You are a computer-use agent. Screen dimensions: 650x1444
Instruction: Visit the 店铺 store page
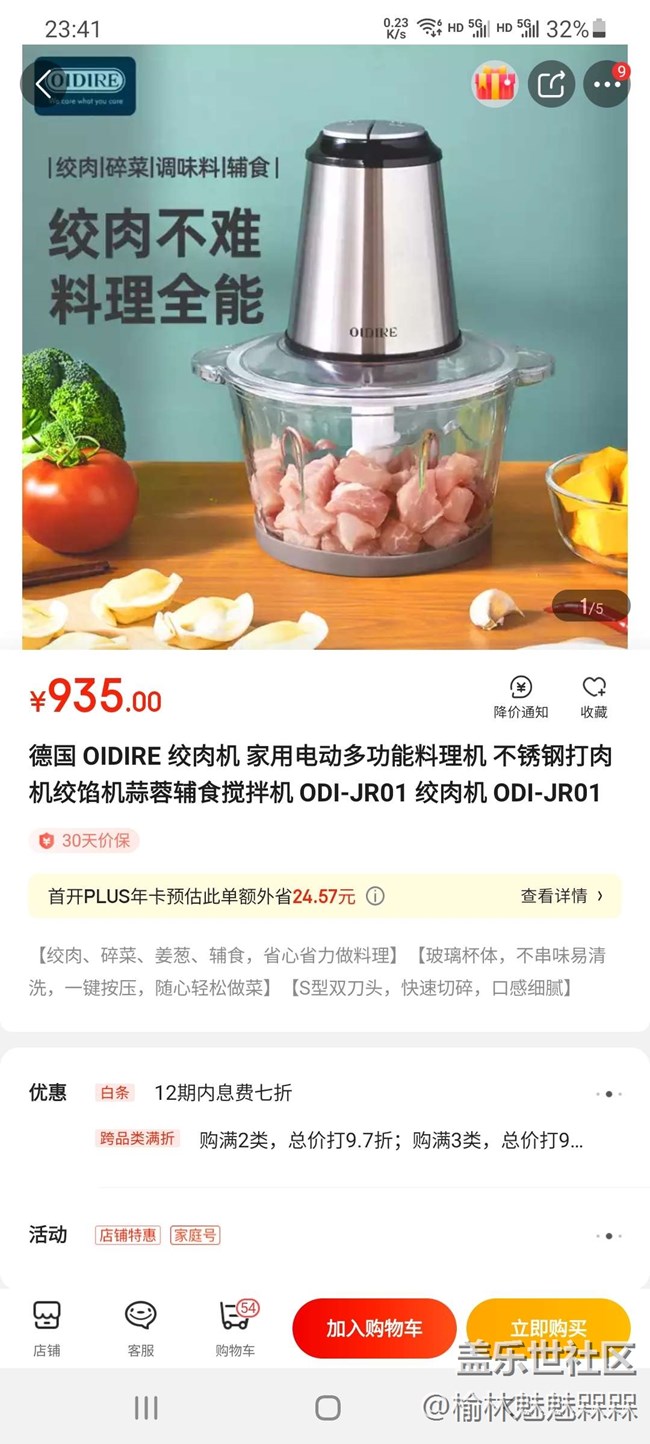coord(47,1328)
